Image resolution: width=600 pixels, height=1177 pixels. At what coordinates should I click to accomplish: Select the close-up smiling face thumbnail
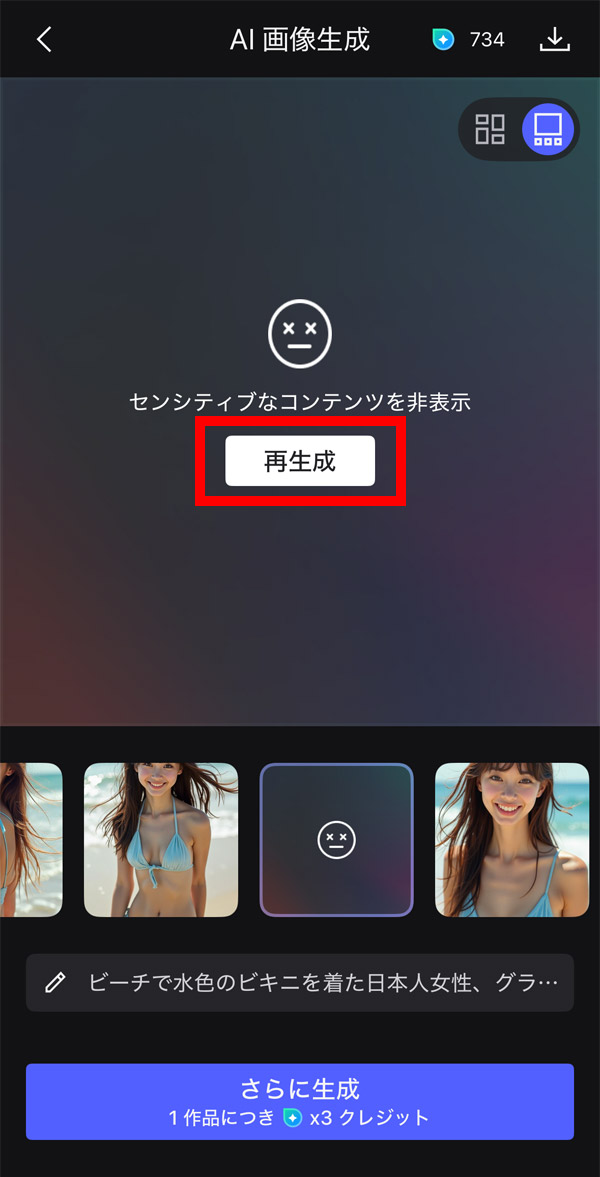[512, 840]
